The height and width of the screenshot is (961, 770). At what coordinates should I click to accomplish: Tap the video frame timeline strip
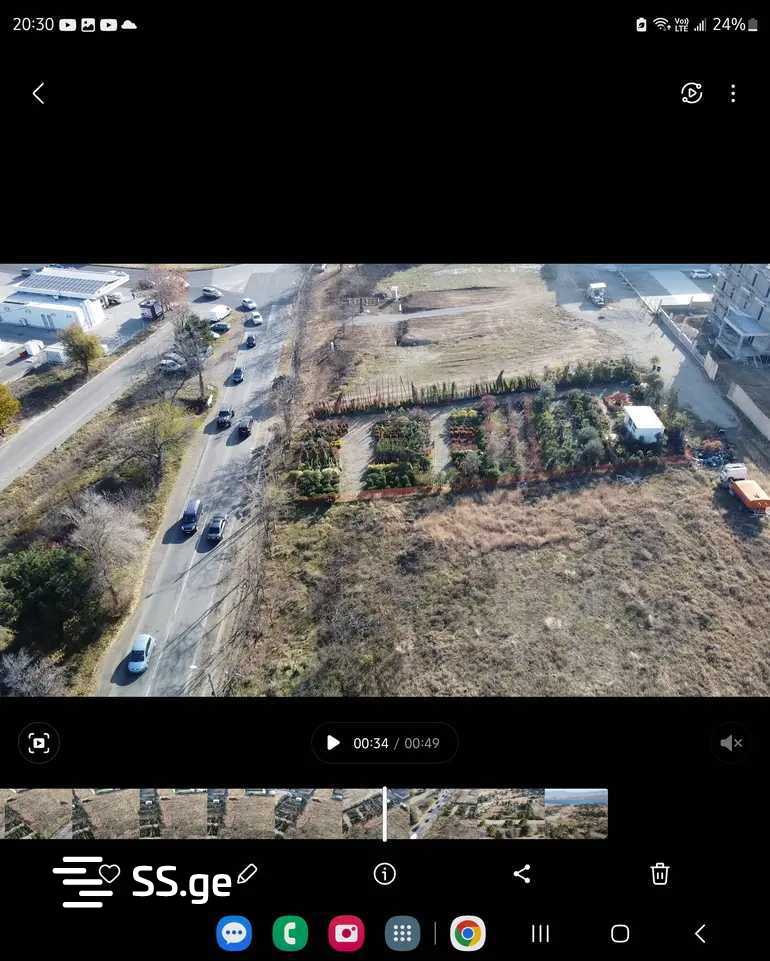pos(304,813)
